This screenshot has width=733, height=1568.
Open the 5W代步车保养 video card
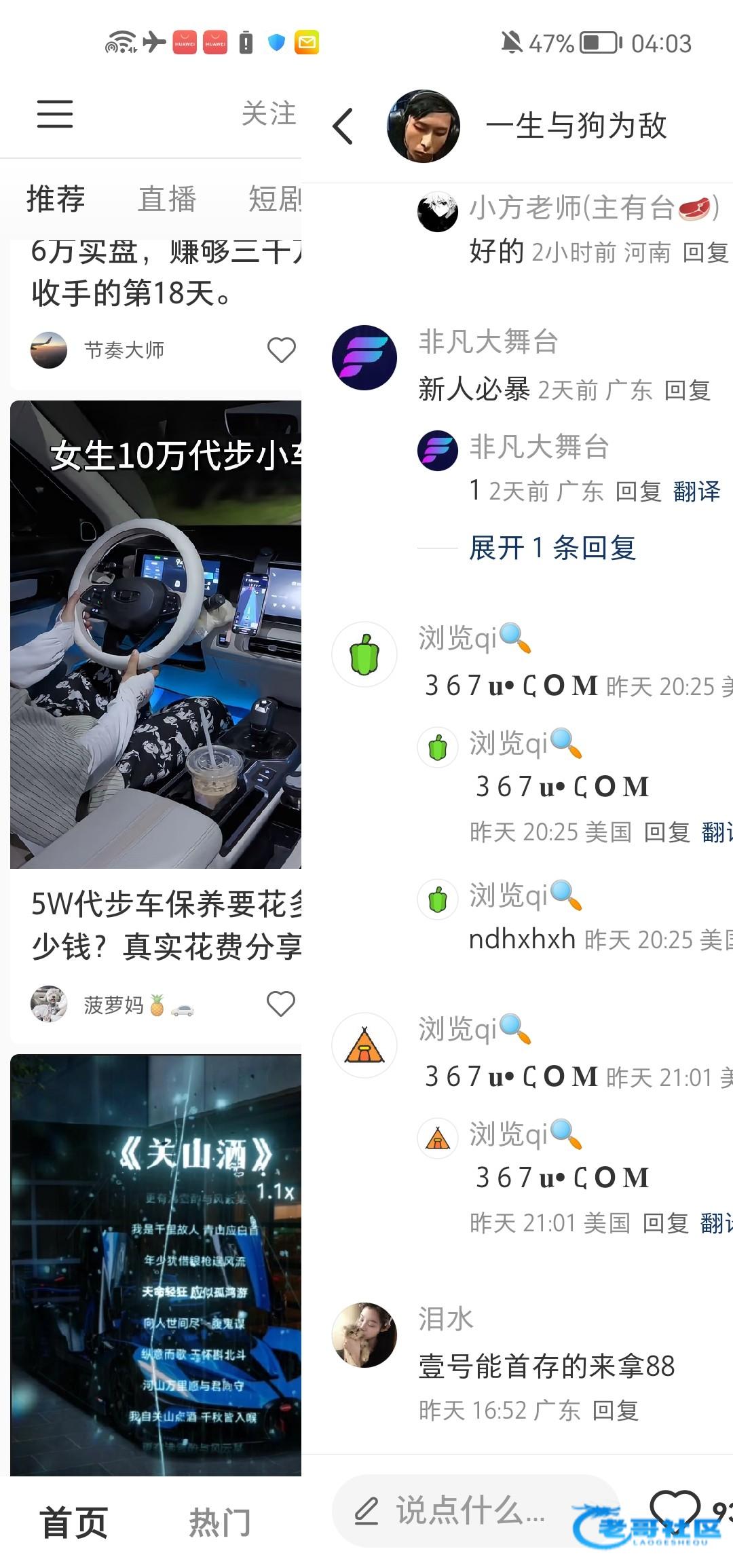pos(156,635)
